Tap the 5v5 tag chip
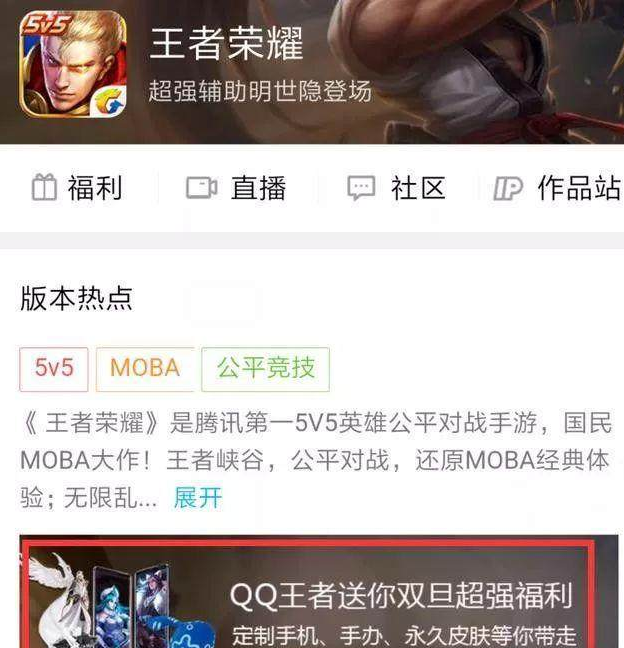 (x=54, y=368)
